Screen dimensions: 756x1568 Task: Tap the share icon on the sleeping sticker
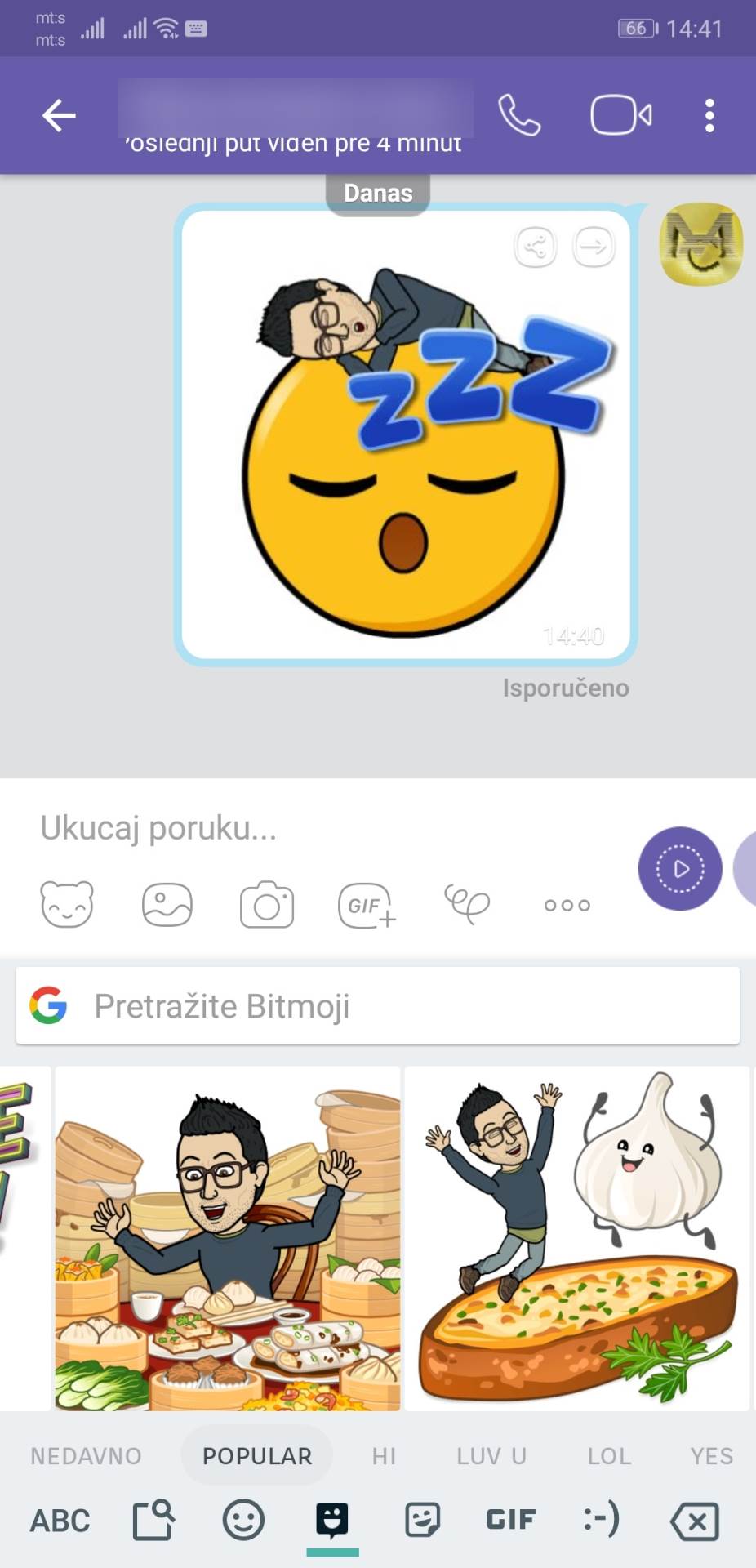pyautogui.click(x=536, y=247)
